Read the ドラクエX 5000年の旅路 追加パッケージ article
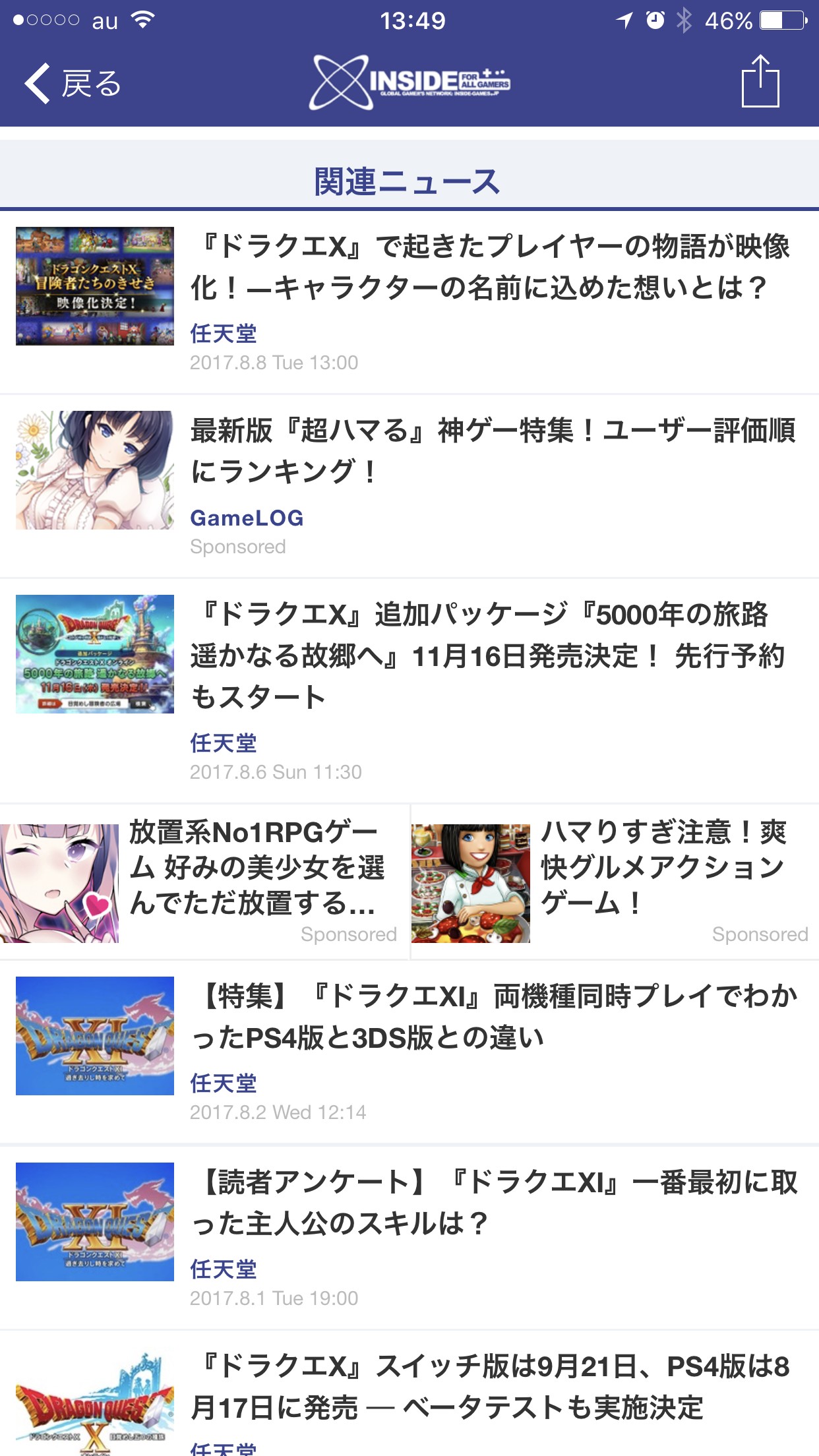Viewport: 819px width, 1456px height. click(488, 655)
